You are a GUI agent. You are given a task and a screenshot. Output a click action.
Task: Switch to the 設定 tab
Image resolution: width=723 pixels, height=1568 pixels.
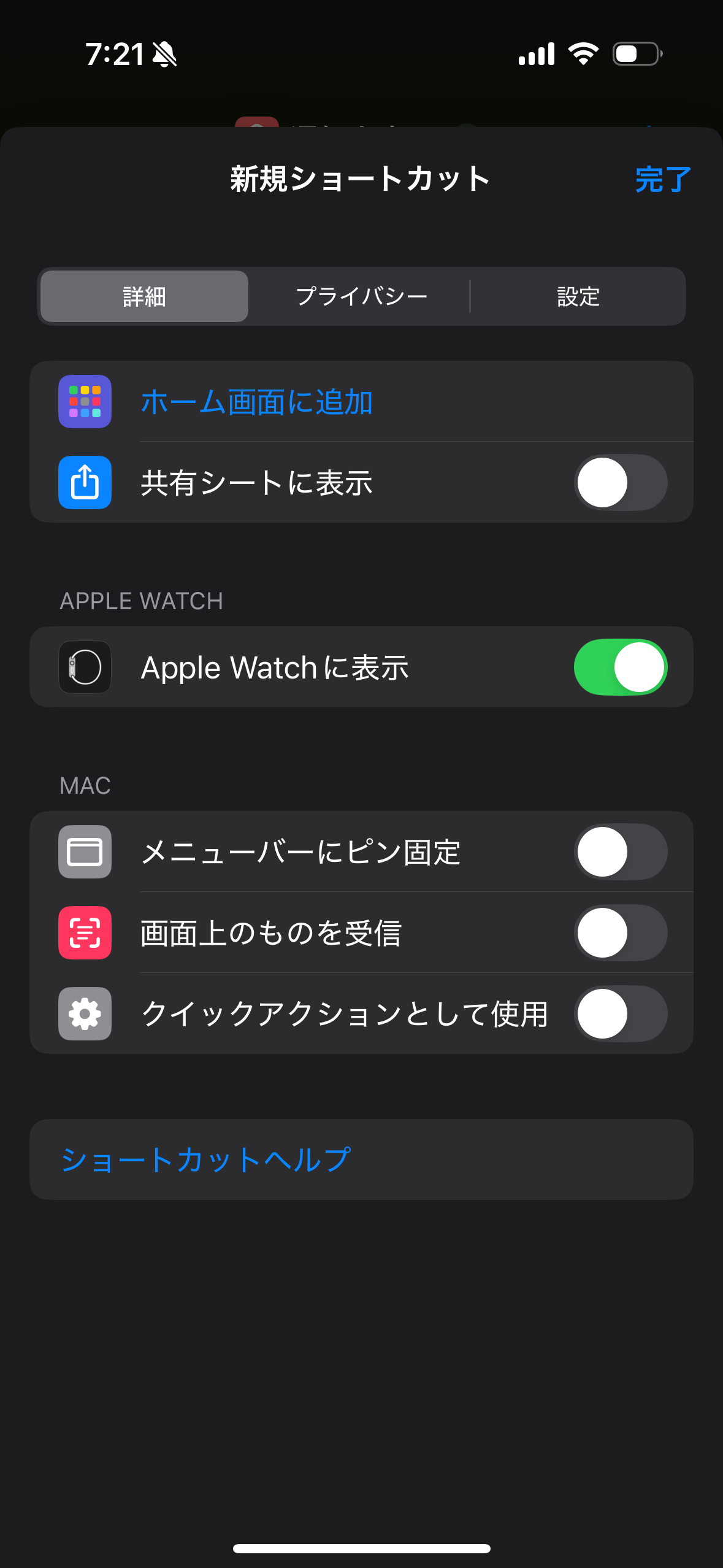578,296
